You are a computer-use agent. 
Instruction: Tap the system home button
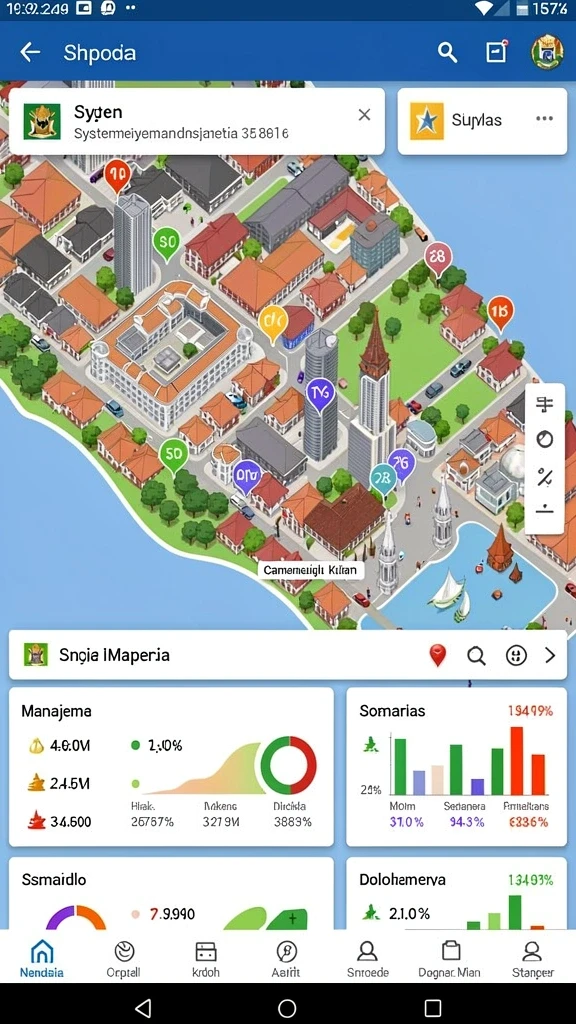click(x=287, y=1008)
